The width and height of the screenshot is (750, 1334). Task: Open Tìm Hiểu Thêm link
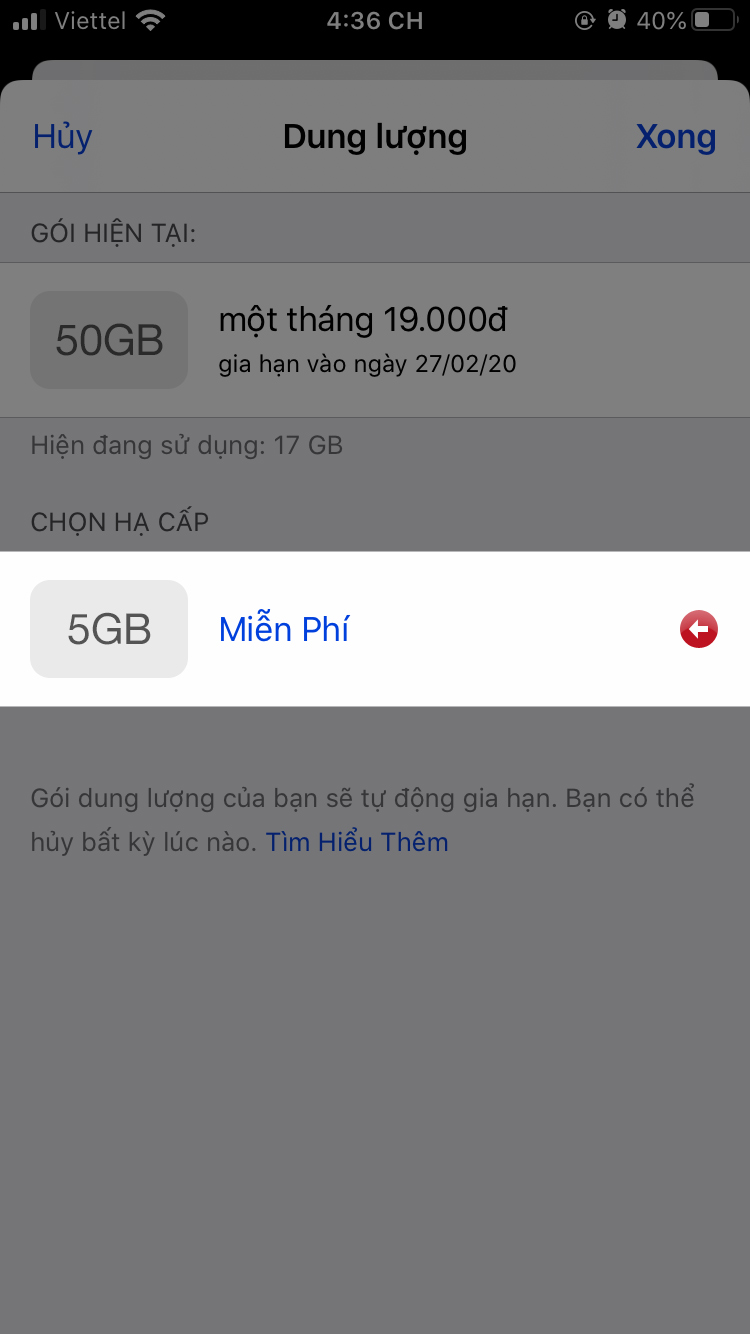coord(357,841)
